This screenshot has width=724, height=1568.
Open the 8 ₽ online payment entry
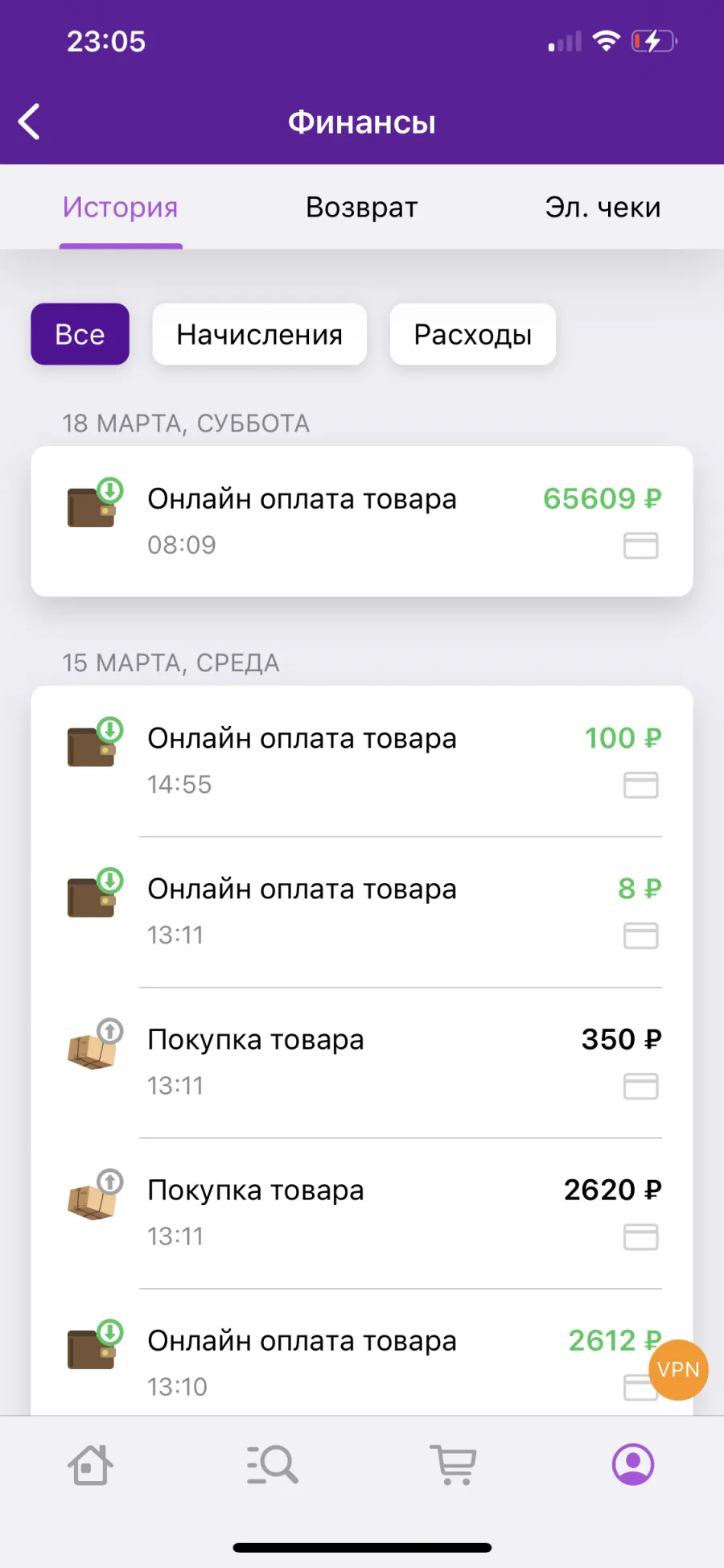coord(362,912)
